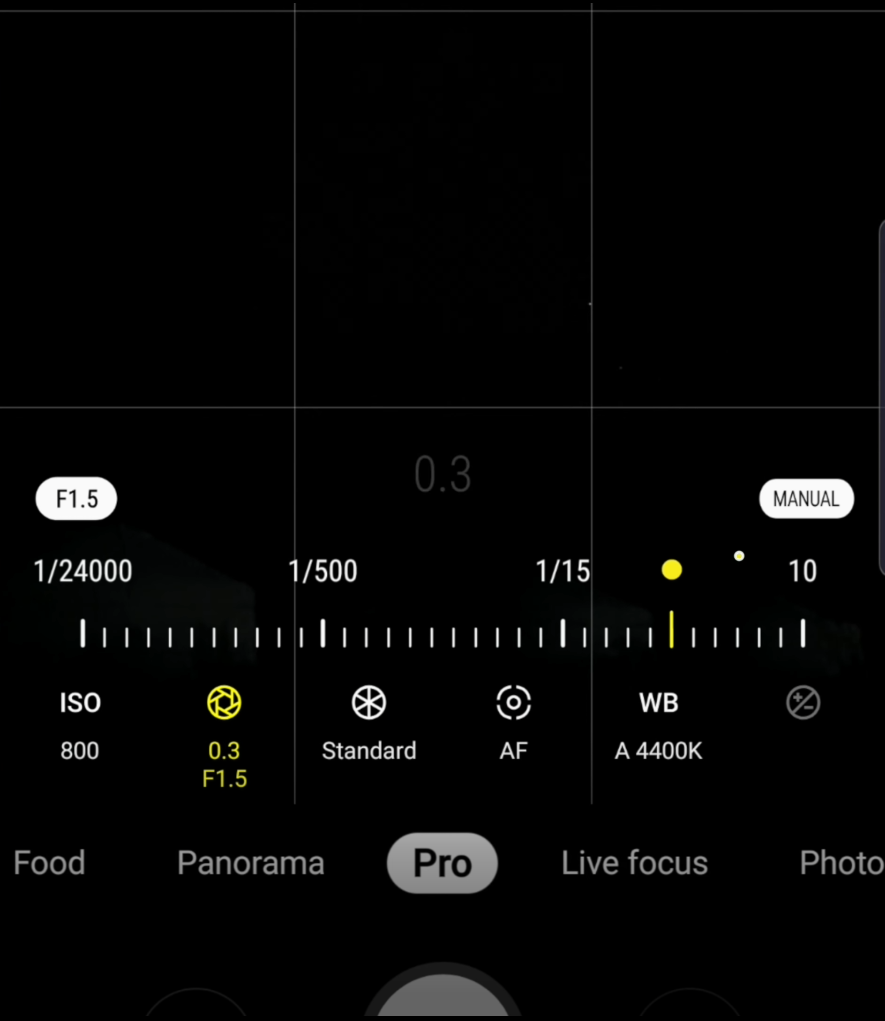Tap the F1.5 aperture button
Viewport: 885px width, 1021px height.
click(x=76, y=499)
